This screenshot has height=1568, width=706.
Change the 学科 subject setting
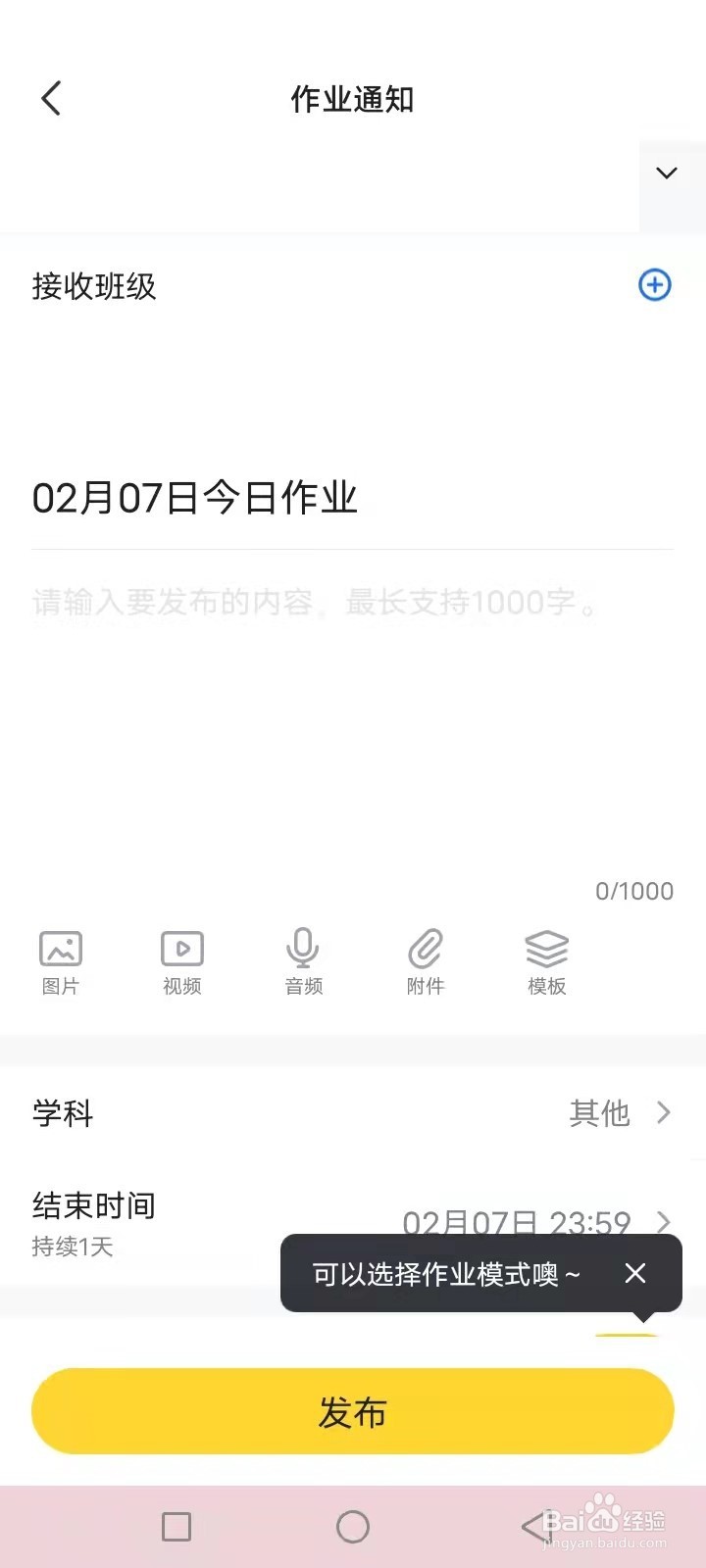point(618,1112)
